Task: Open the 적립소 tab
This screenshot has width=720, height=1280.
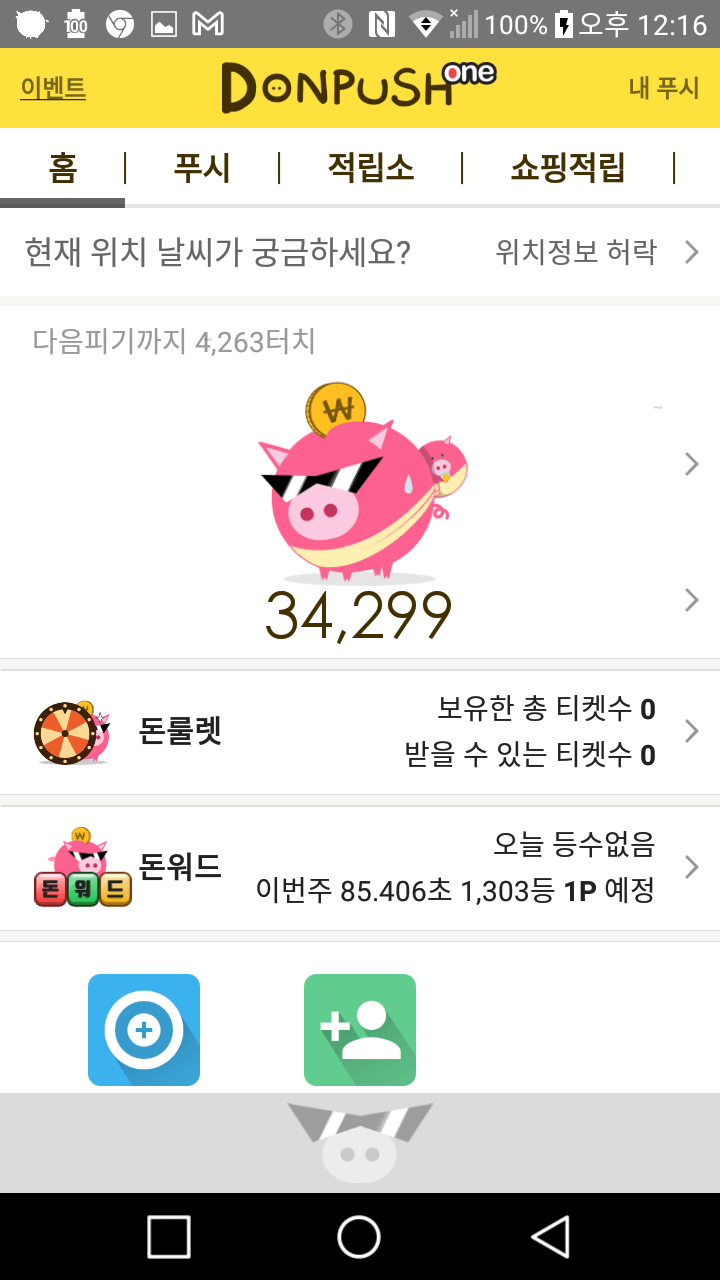Action: (x=370, y=168)
